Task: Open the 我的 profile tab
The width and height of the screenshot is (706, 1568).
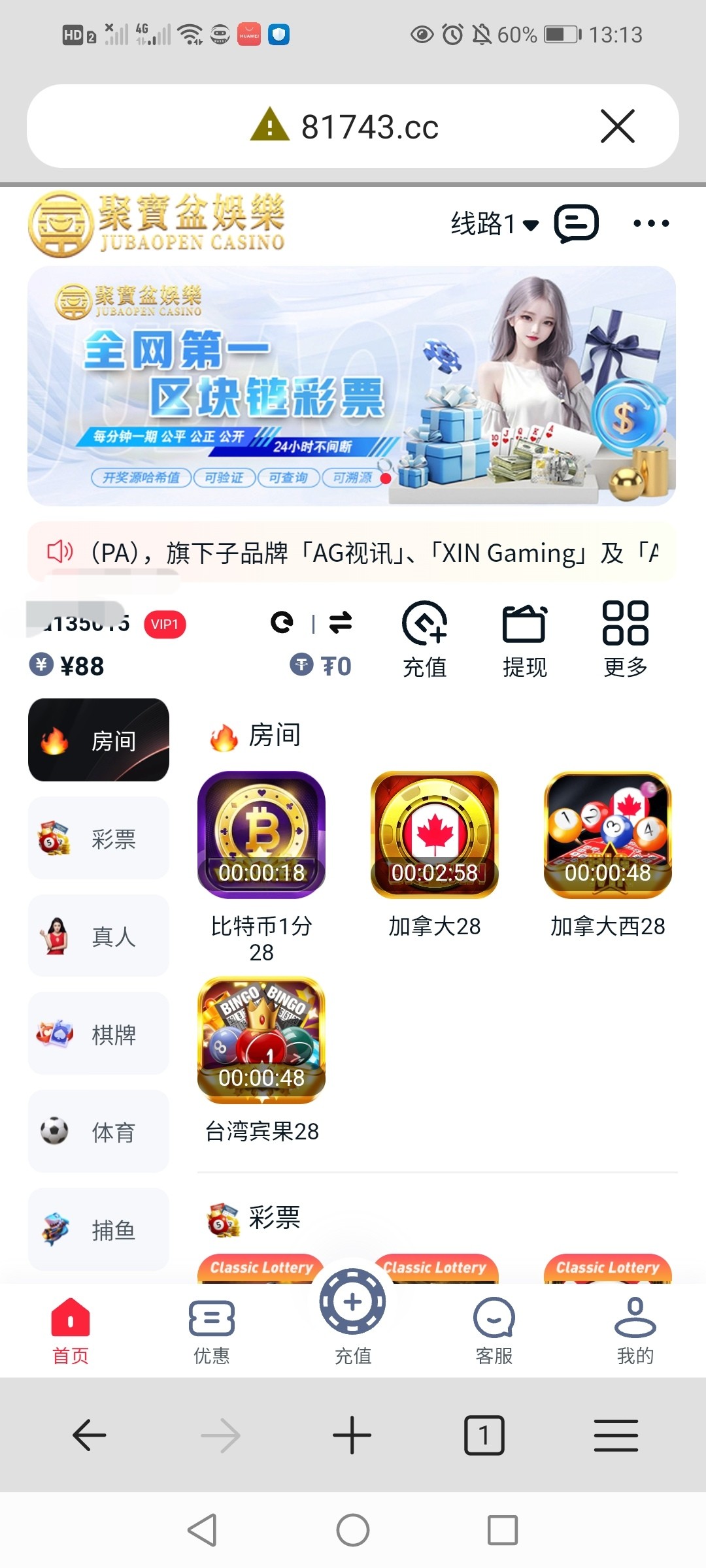Action: (635, 1316)
